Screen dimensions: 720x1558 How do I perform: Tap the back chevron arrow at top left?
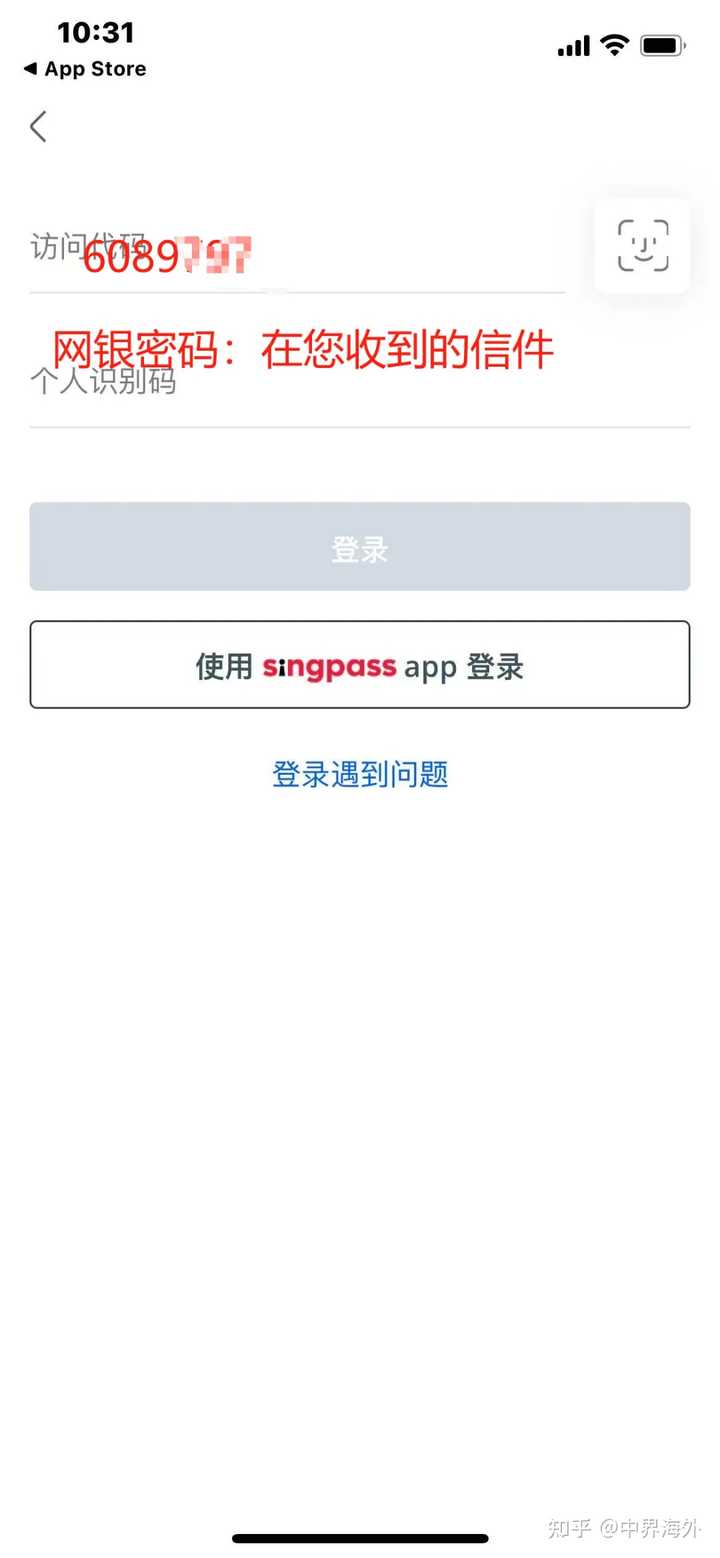tap(38, 127)
